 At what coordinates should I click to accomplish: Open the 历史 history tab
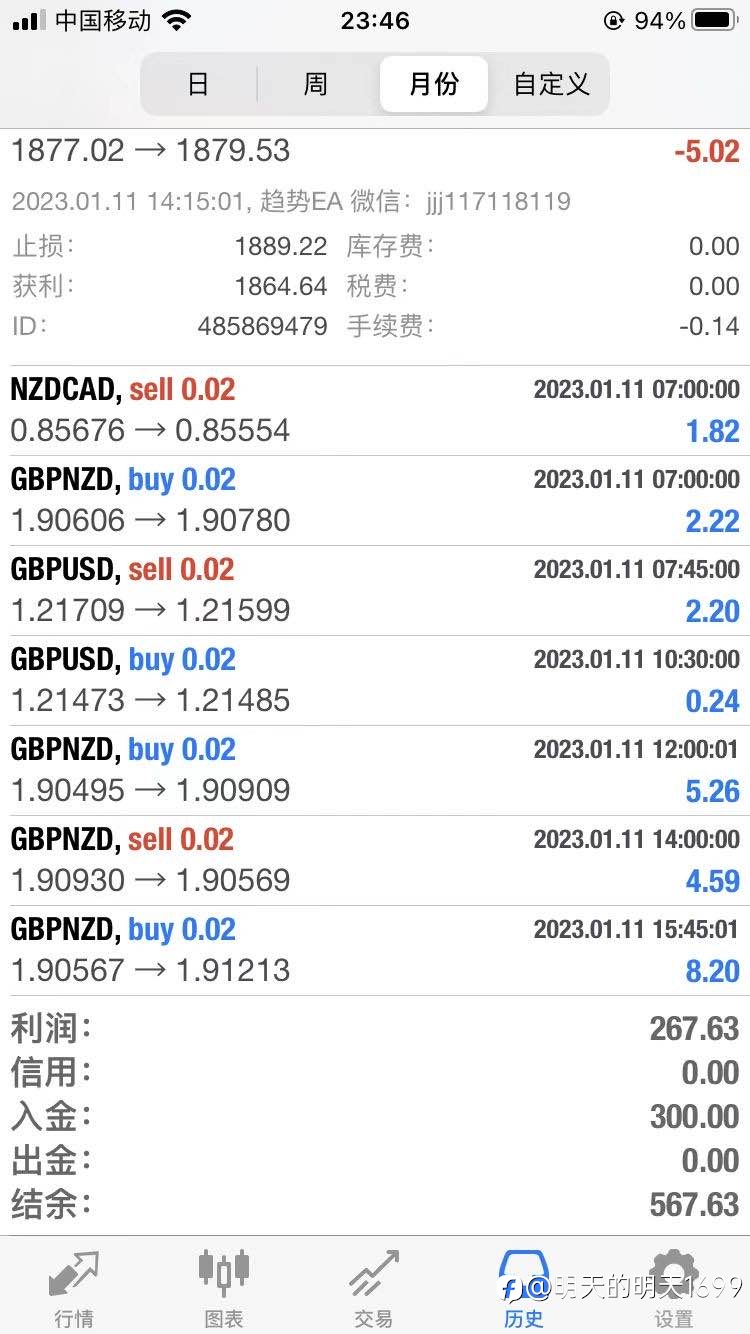click(x=524, y=1286)
